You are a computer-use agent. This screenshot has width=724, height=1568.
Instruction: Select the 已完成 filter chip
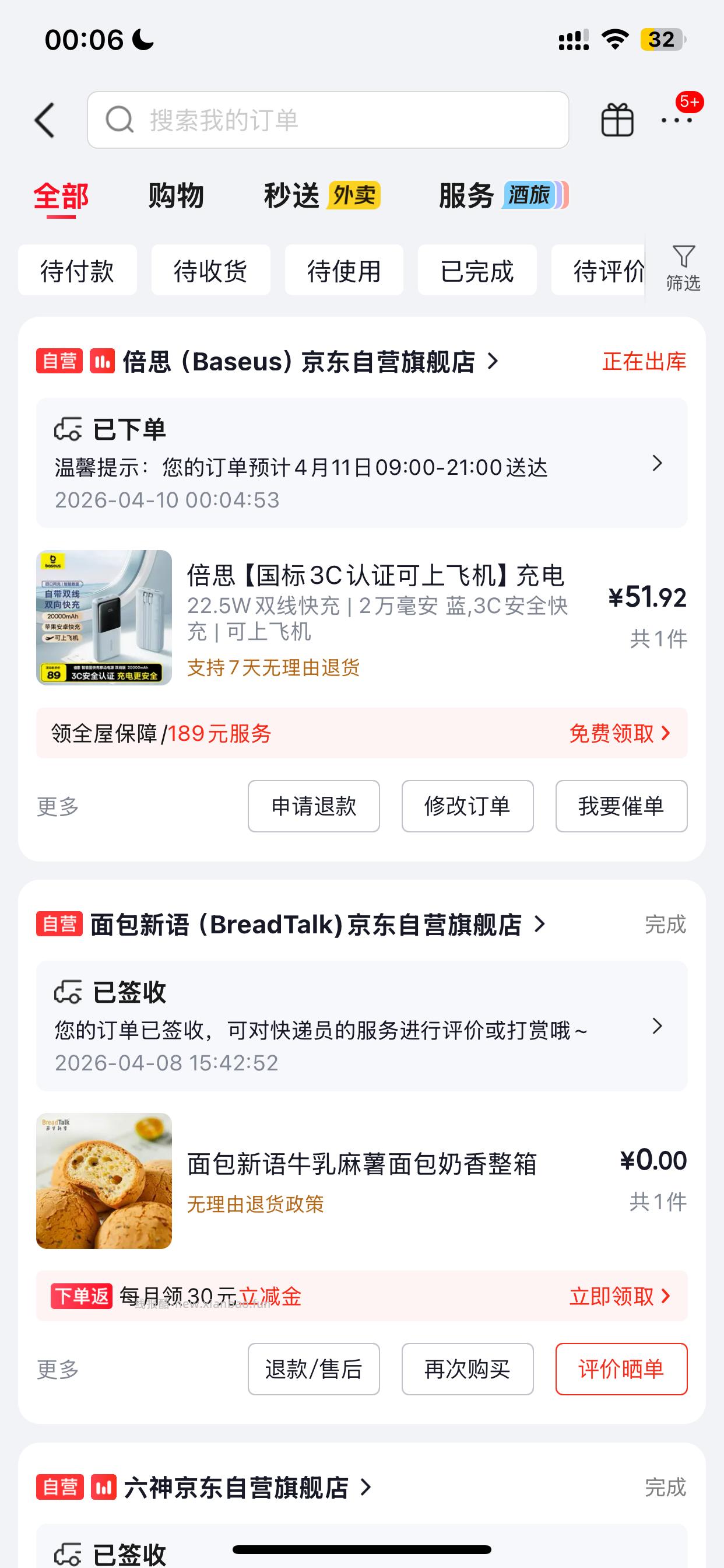coord(476,269)
